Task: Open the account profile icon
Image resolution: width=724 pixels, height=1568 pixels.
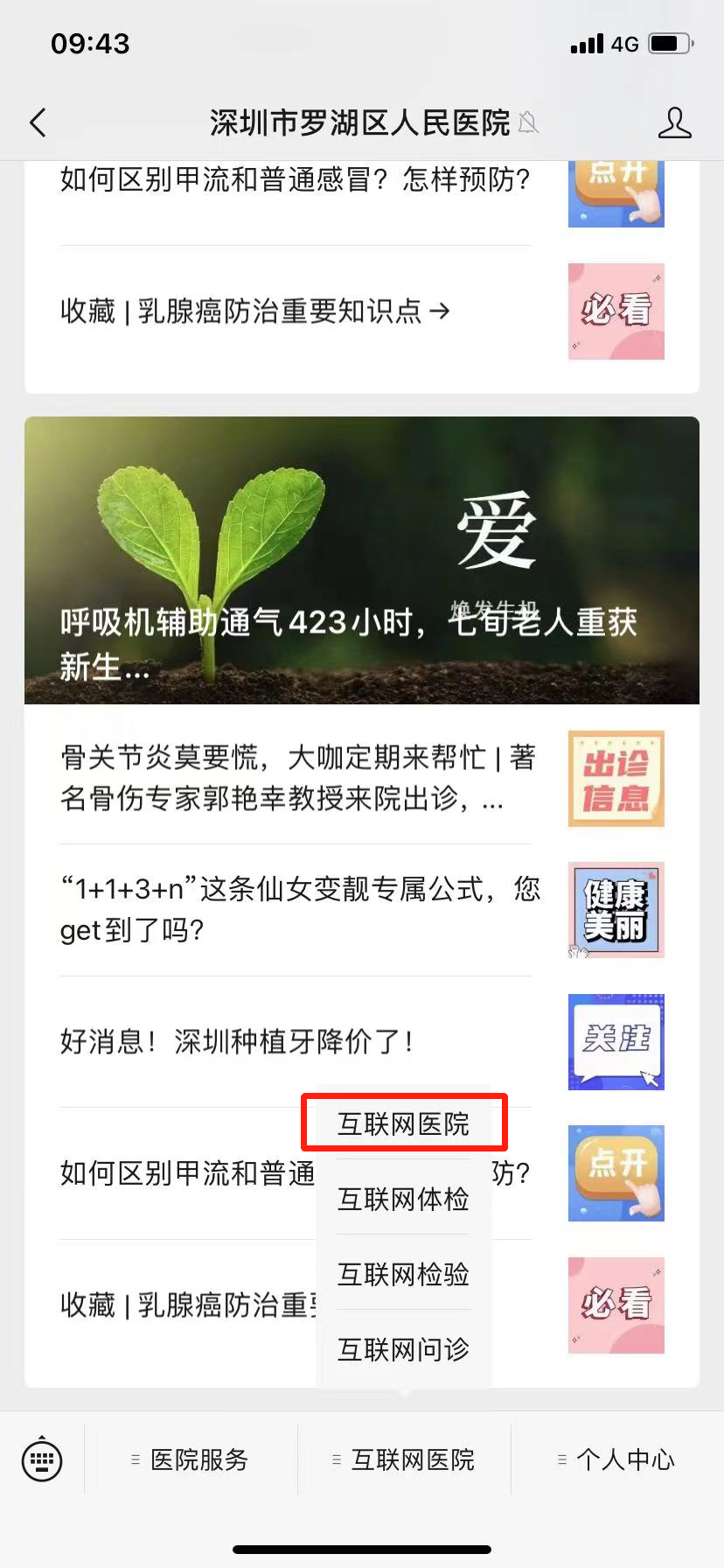Action: click(674, 123)
